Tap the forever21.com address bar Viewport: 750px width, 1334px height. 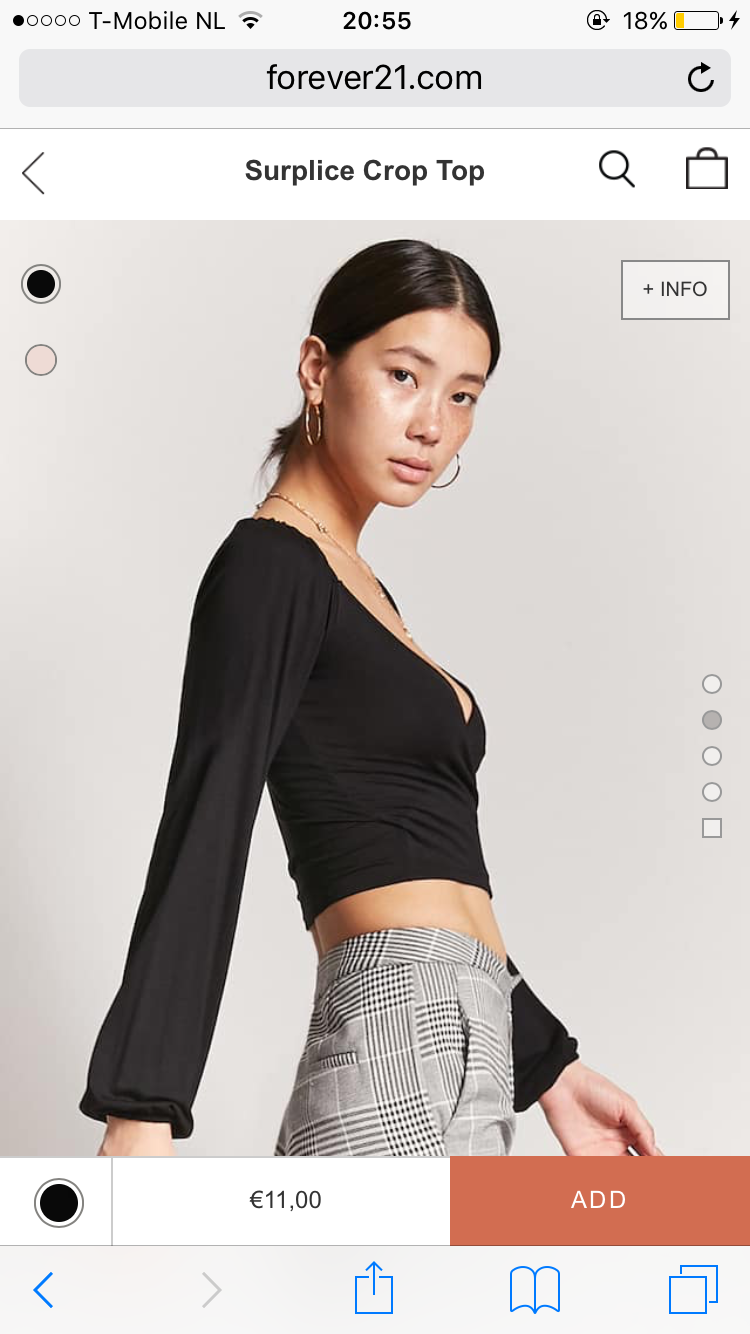pos(374,78)
